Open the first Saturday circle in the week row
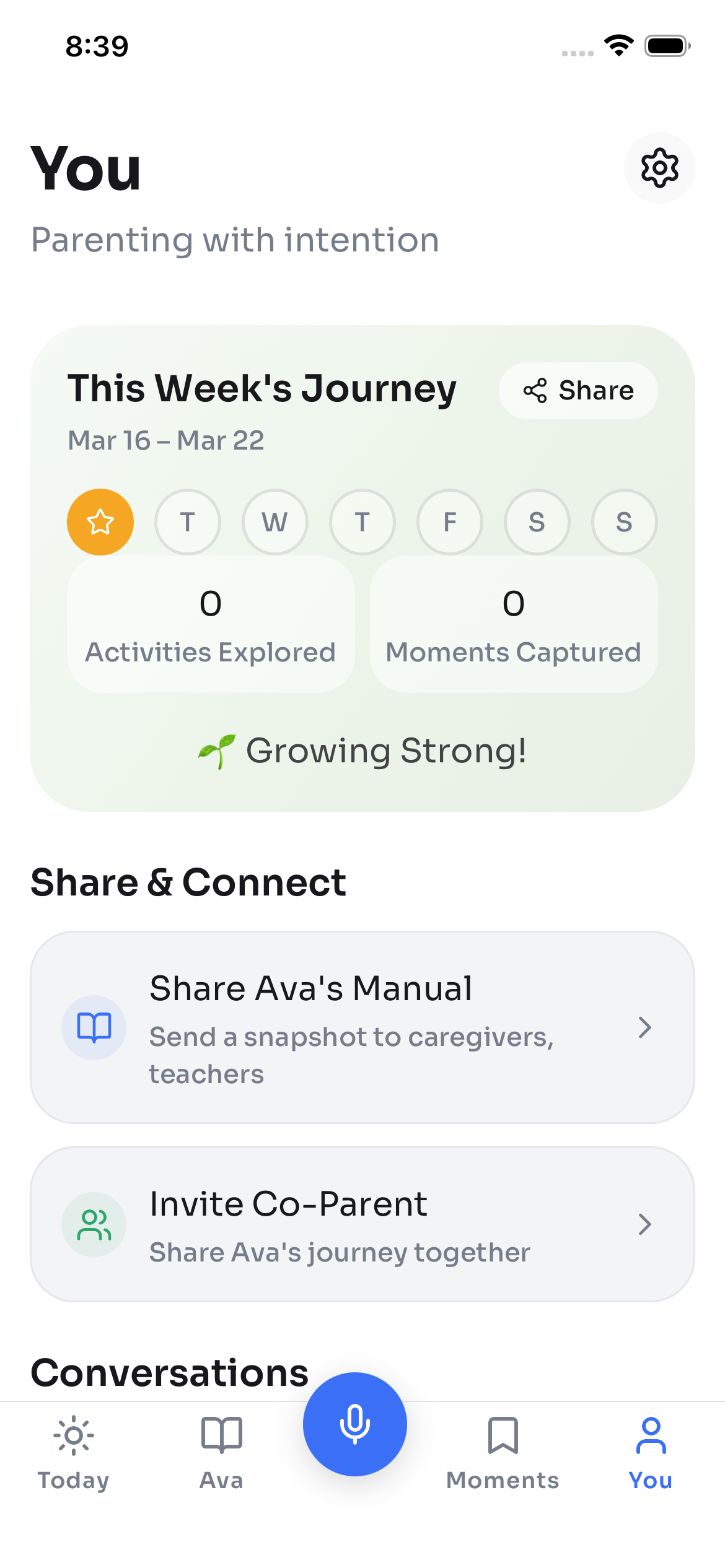Image resolution: width=725 pixels, height=1568 pixels. [x=537, y=521]
